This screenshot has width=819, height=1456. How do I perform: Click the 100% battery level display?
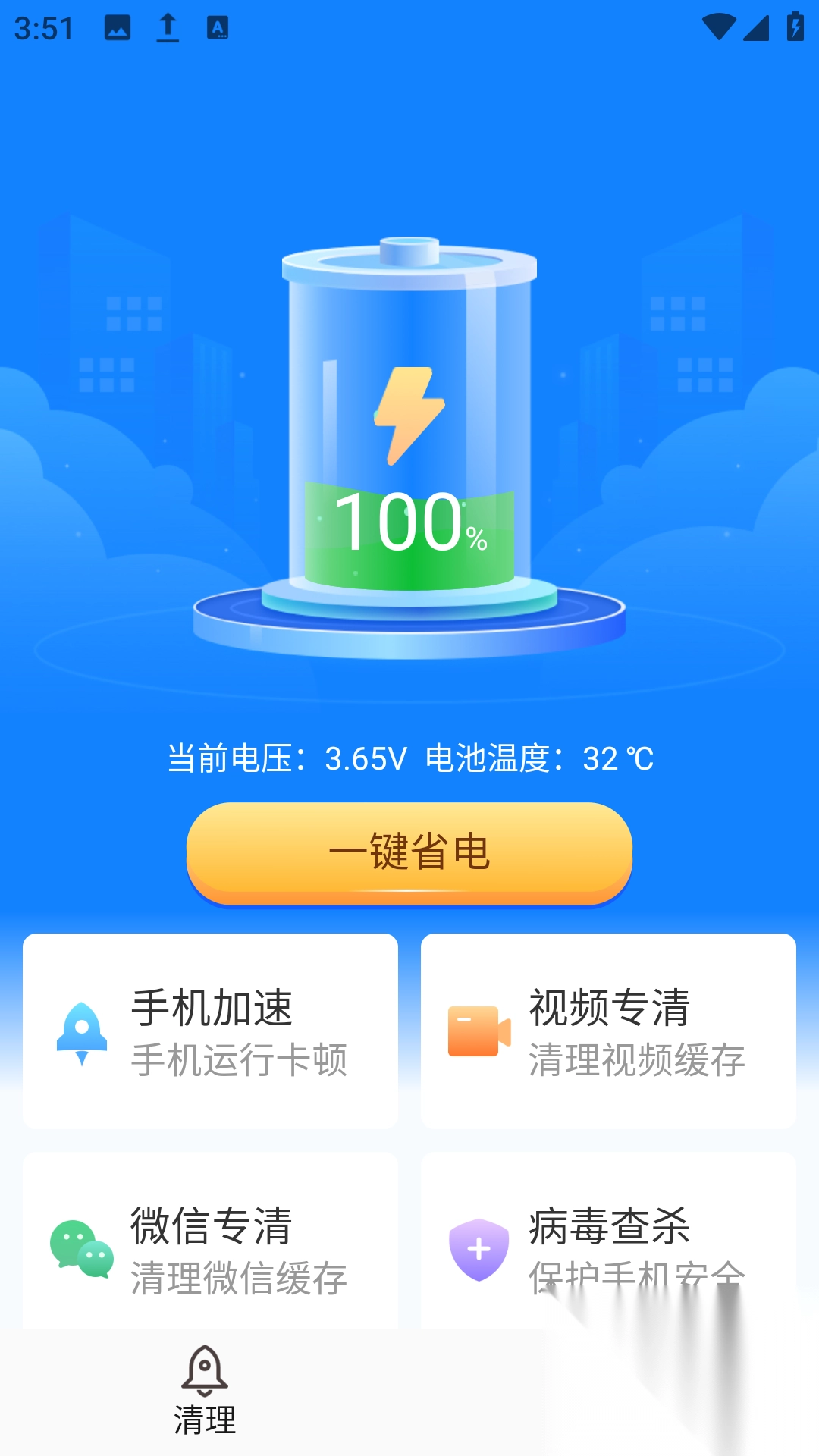tap(409, 523)
